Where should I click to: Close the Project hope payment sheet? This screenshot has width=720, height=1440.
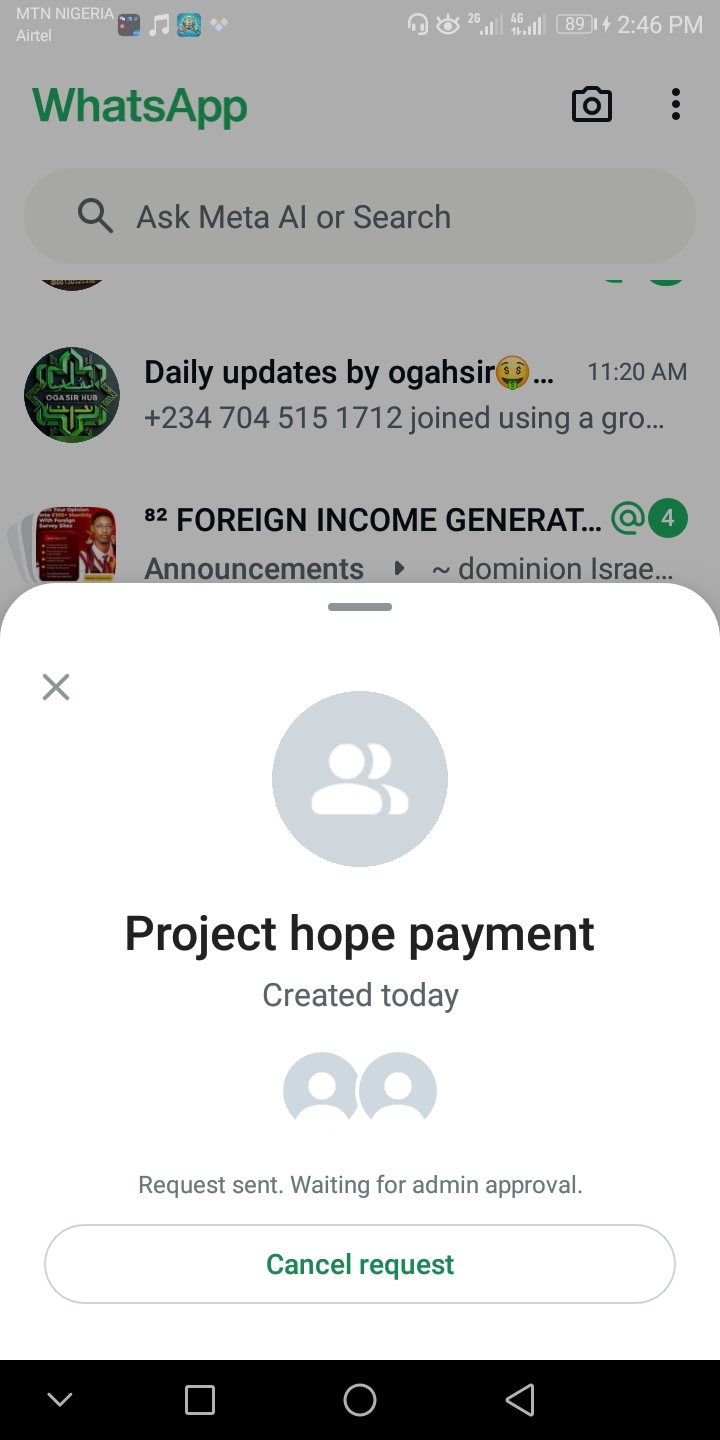[56, 687]
